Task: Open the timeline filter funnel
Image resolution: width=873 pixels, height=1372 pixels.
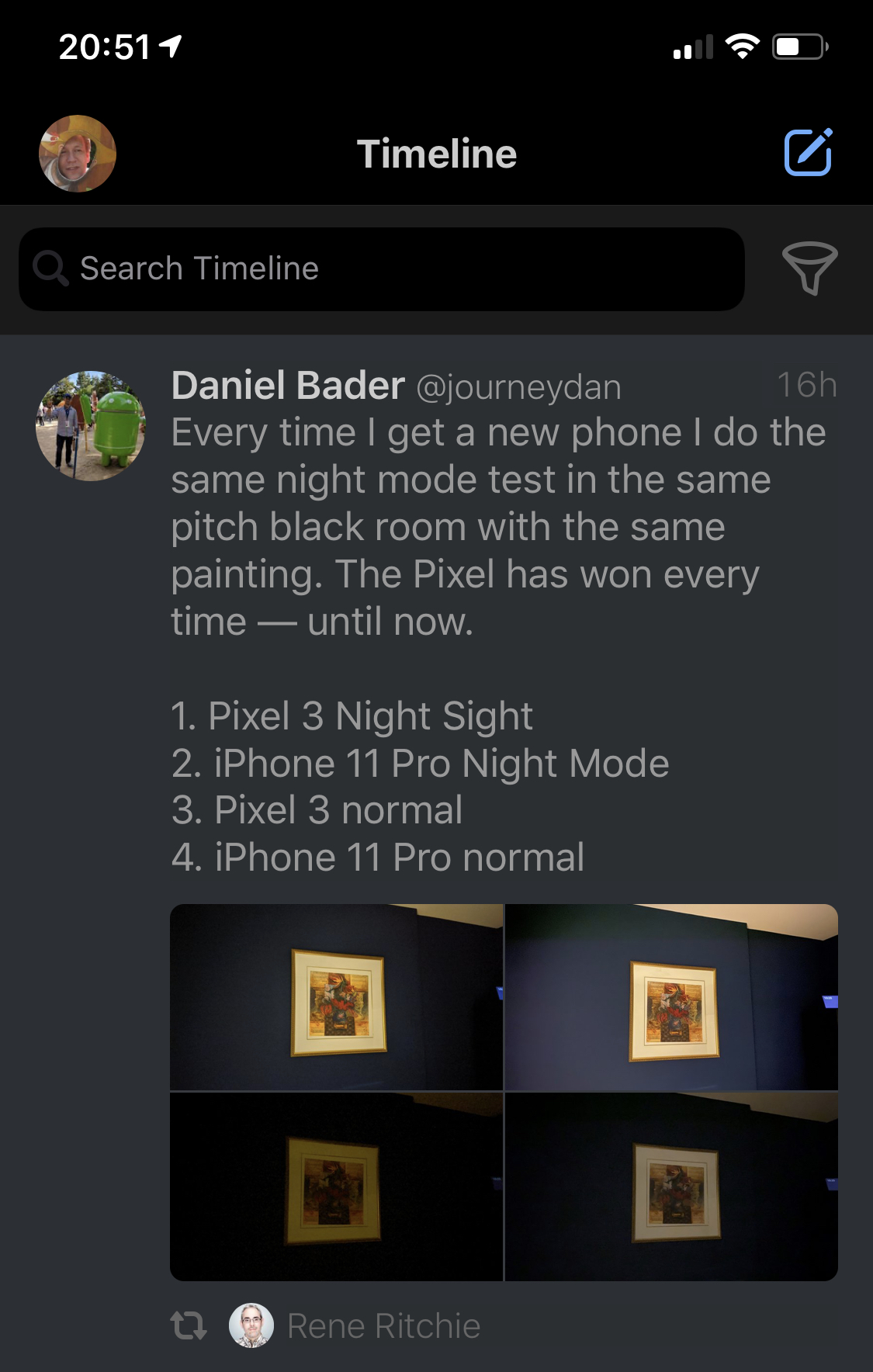Action: tap(809, 269)
